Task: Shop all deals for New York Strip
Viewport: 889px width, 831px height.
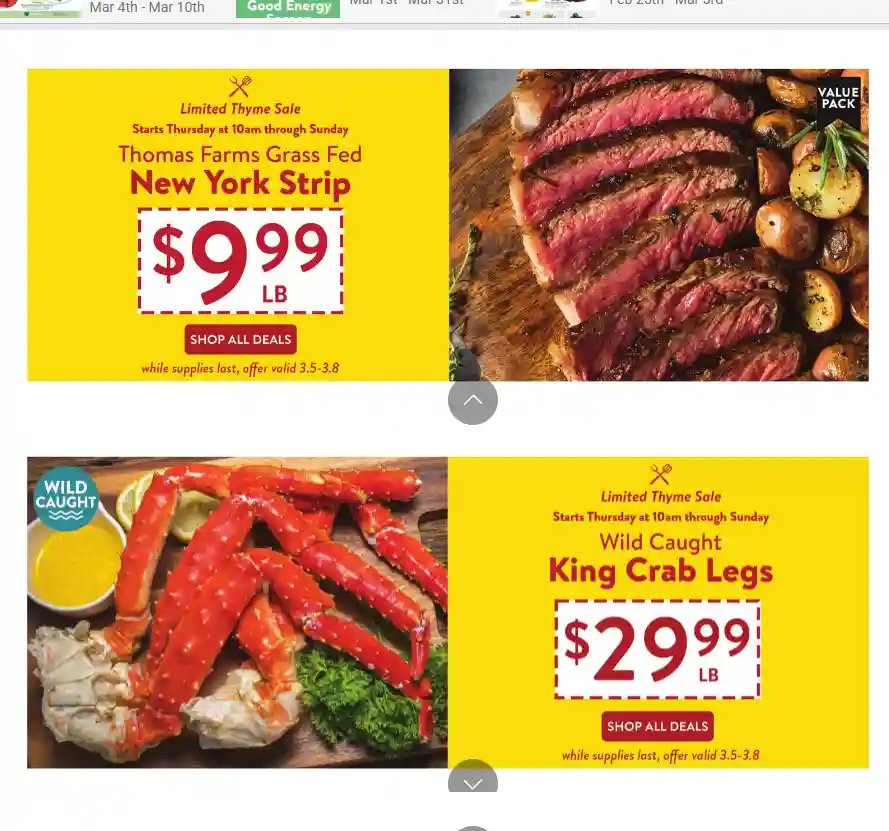Action: [240, 339]
